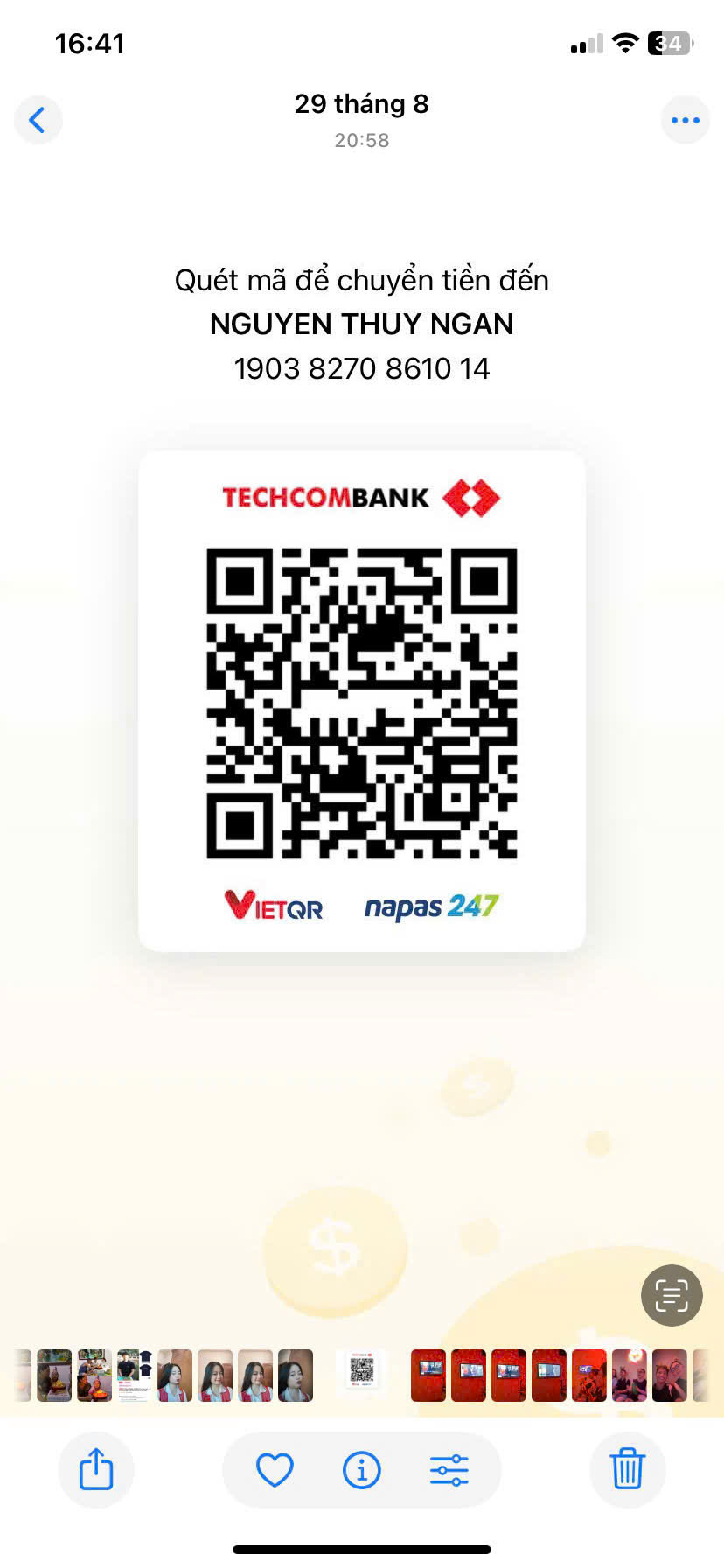Open the three-dot more options menu
Viewport: 724px width, 1568px height.
pyautogui.click(x=685, y=120)
